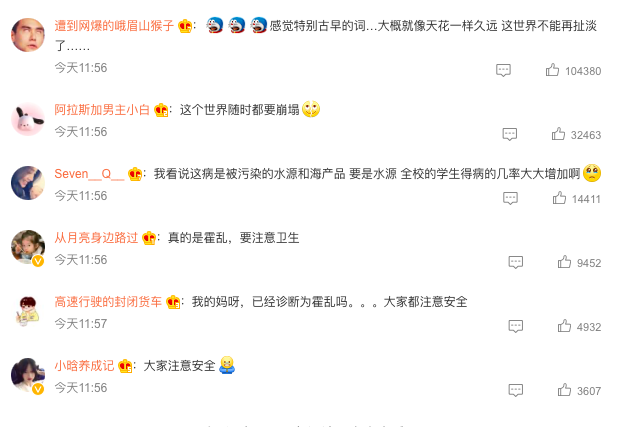Like 小晗养成记's comment

coord(564,390)
